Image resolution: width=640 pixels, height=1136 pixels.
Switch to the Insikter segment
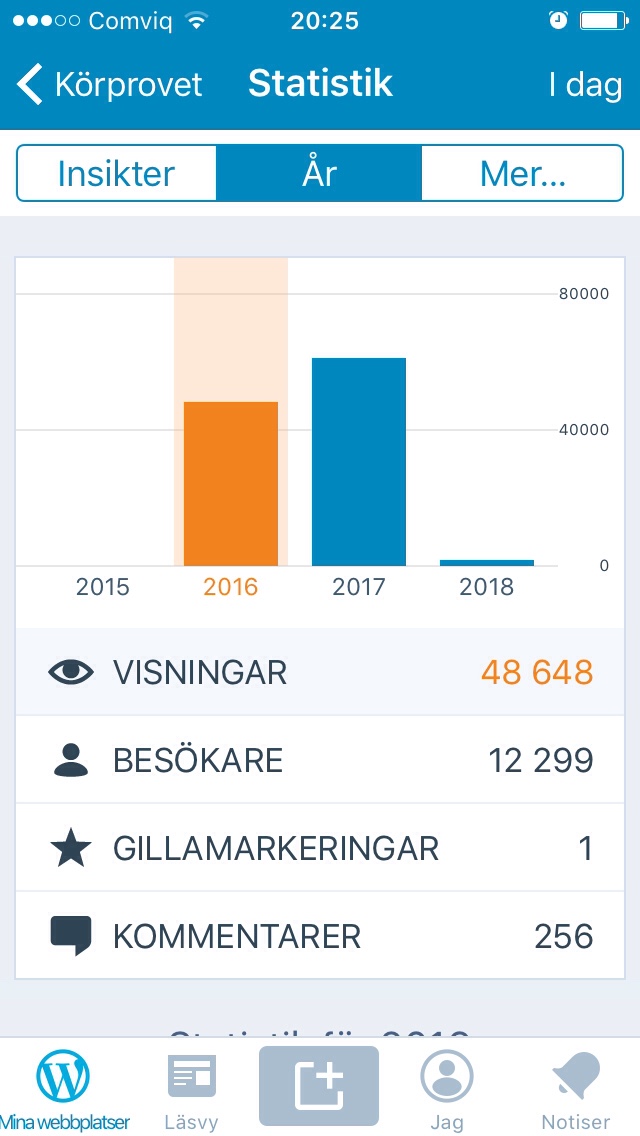tap(117, 173)
